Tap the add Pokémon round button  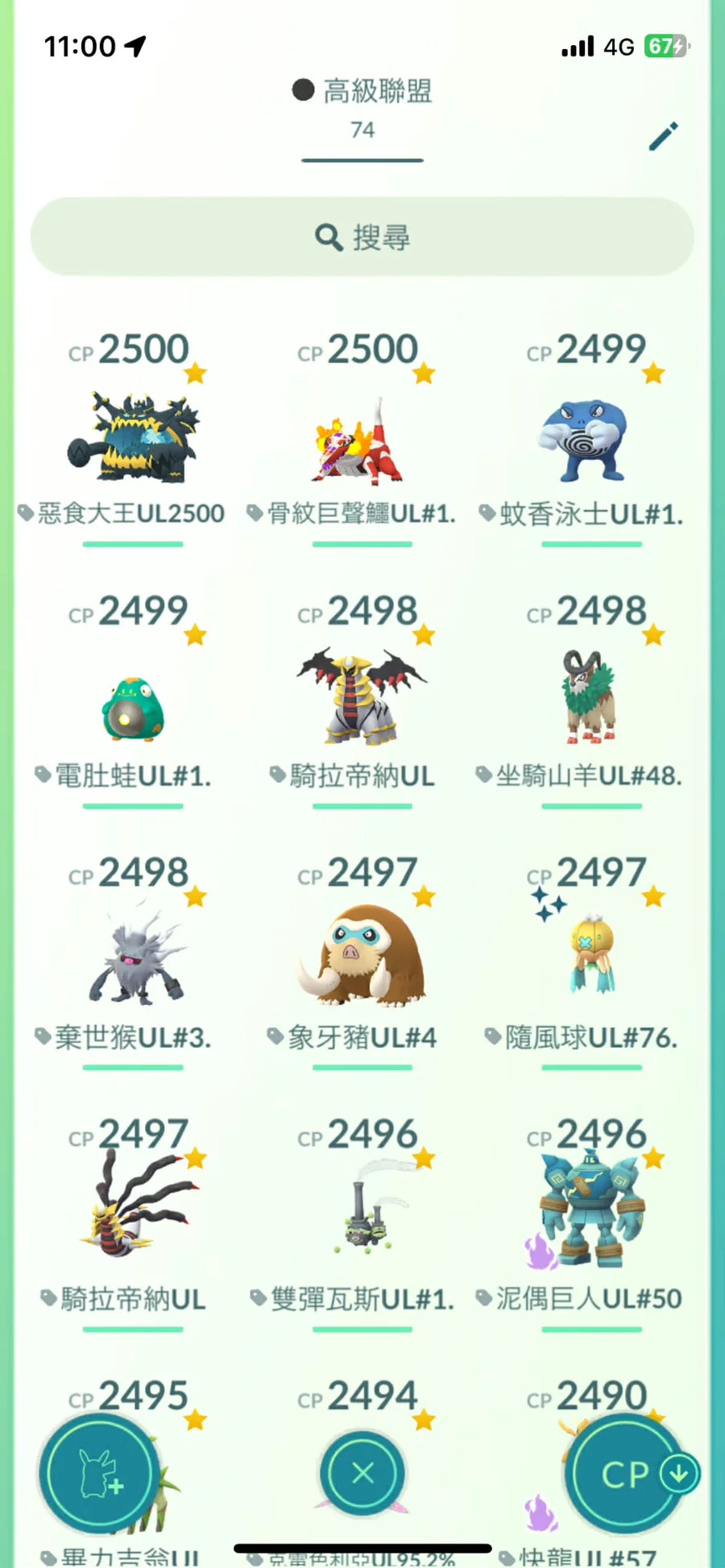point(99,1474)
